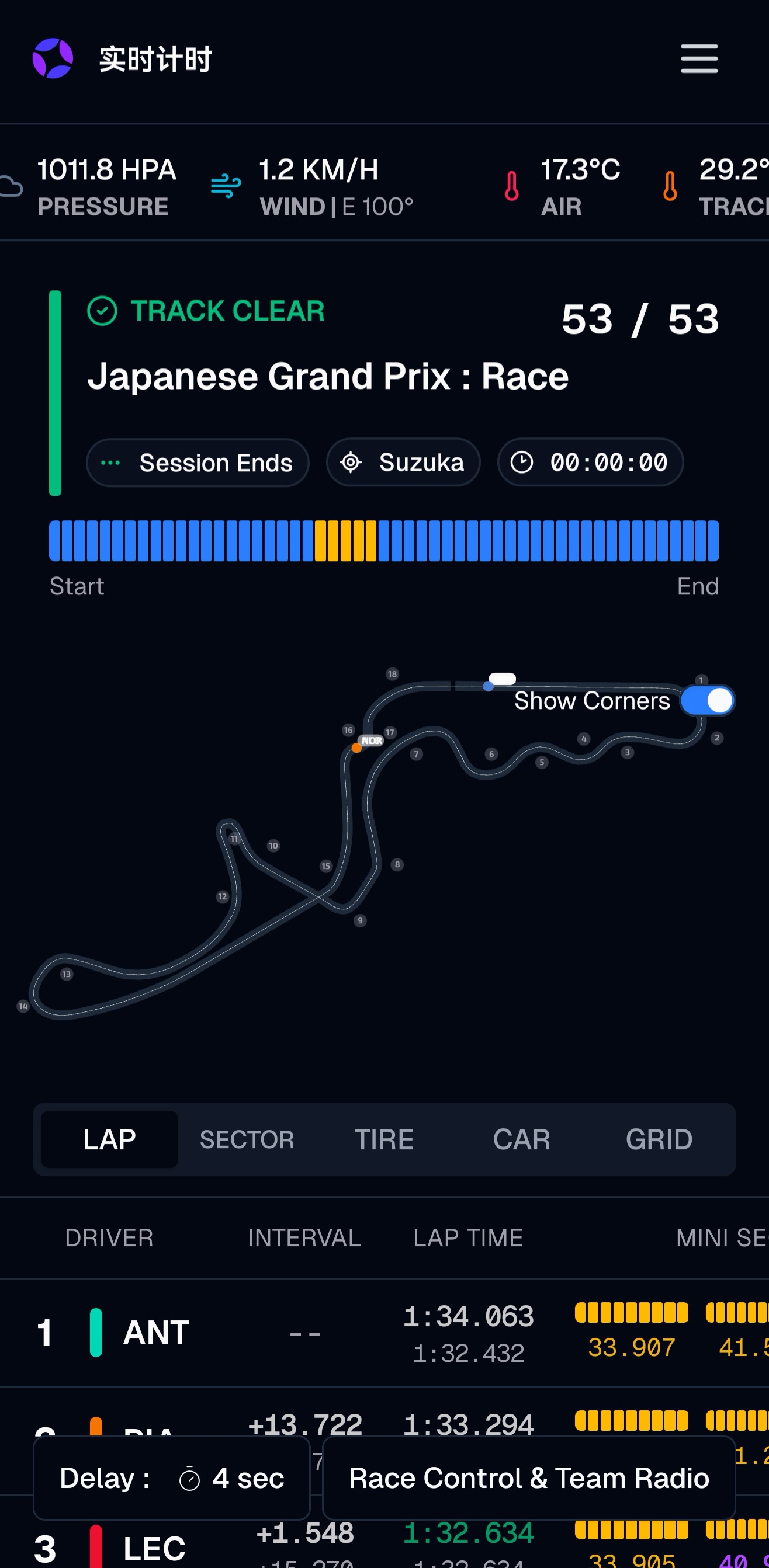The image size is (769, 1568).
Task: Tap the app logo in header
Action: tap(53, 58)
